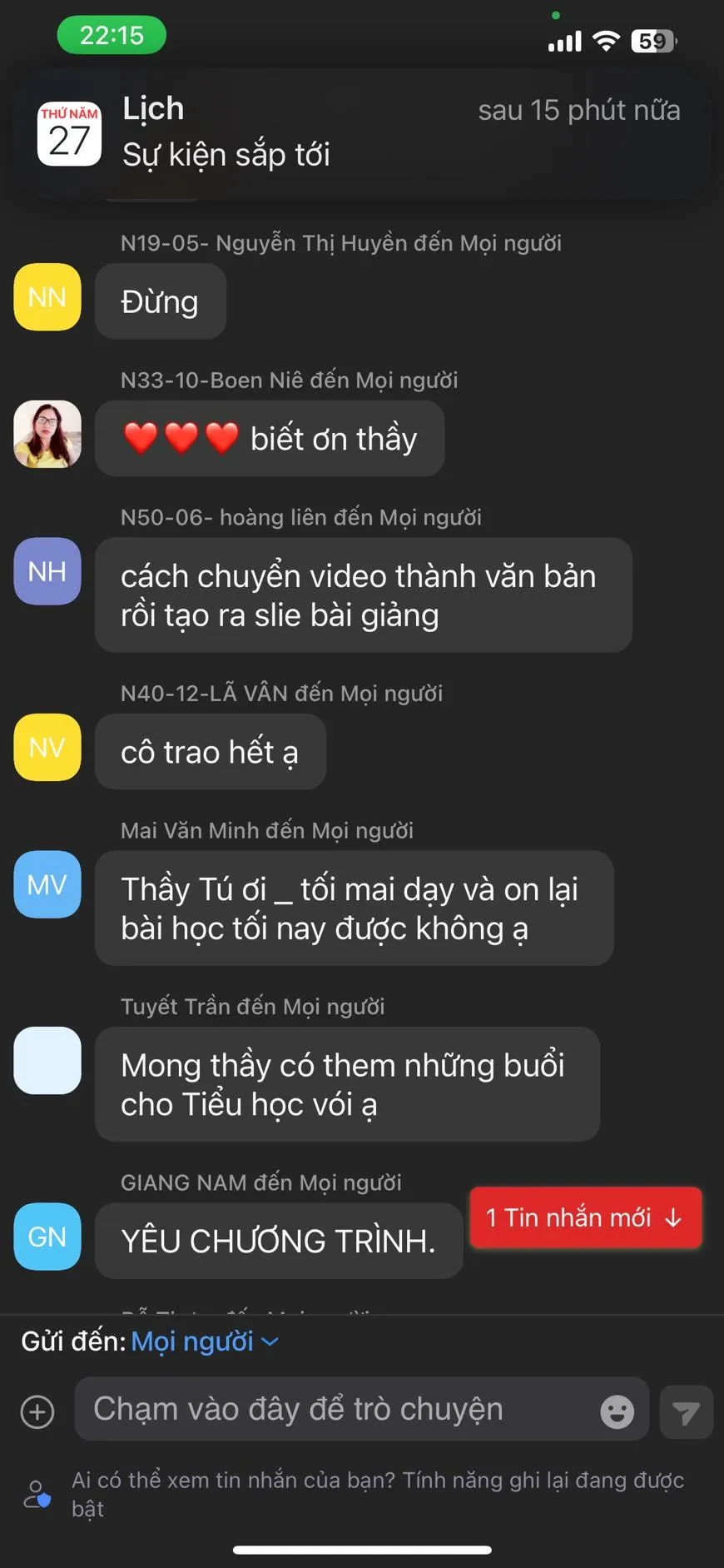The image size is (724, 1568).
Task: Jump to the 1 Tin nhắn mới
Action: [585, 1217]
